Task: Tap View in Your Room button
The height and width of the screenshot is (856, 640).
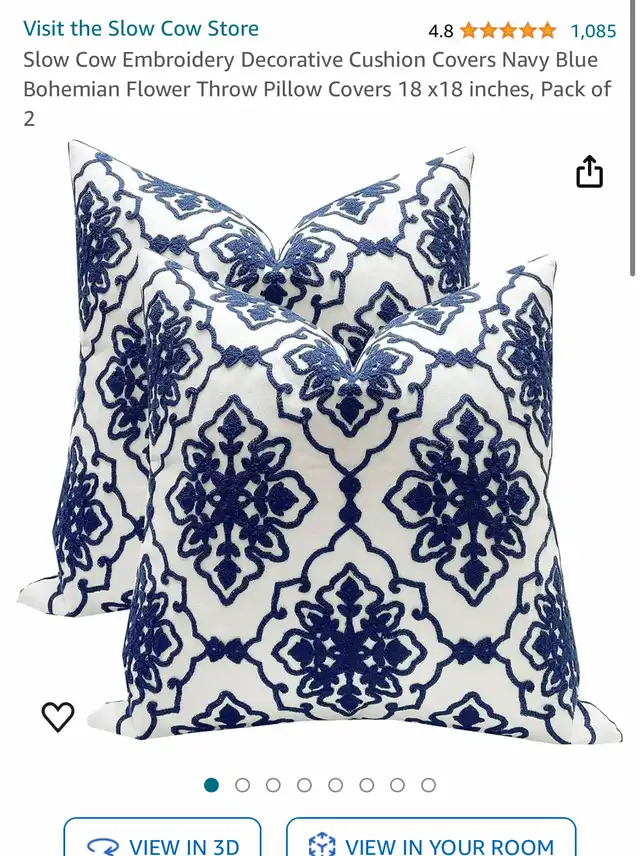Action: (431, 842)
